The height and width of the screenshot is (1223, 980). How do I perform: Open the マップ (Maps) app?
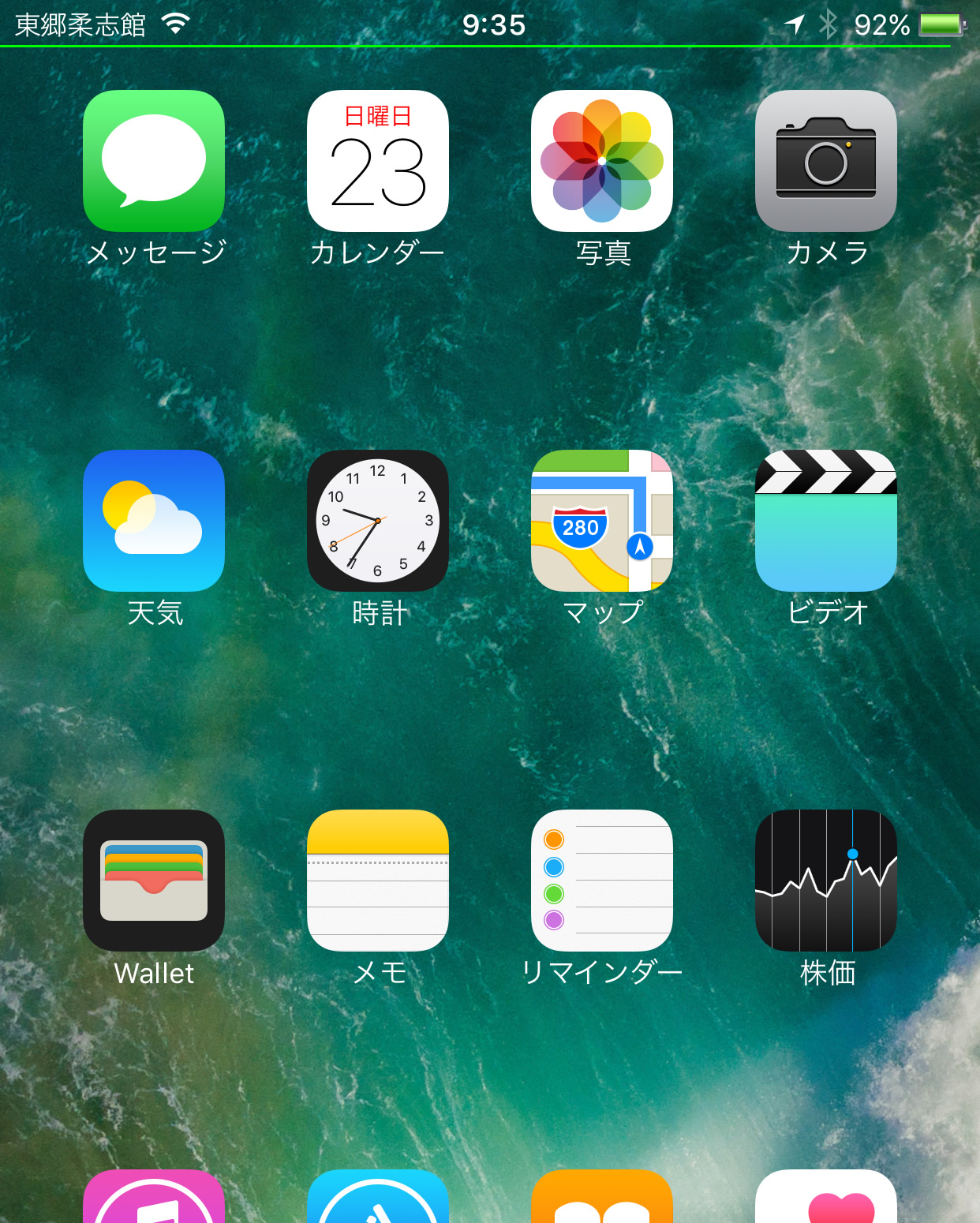(x=602, y=521)
